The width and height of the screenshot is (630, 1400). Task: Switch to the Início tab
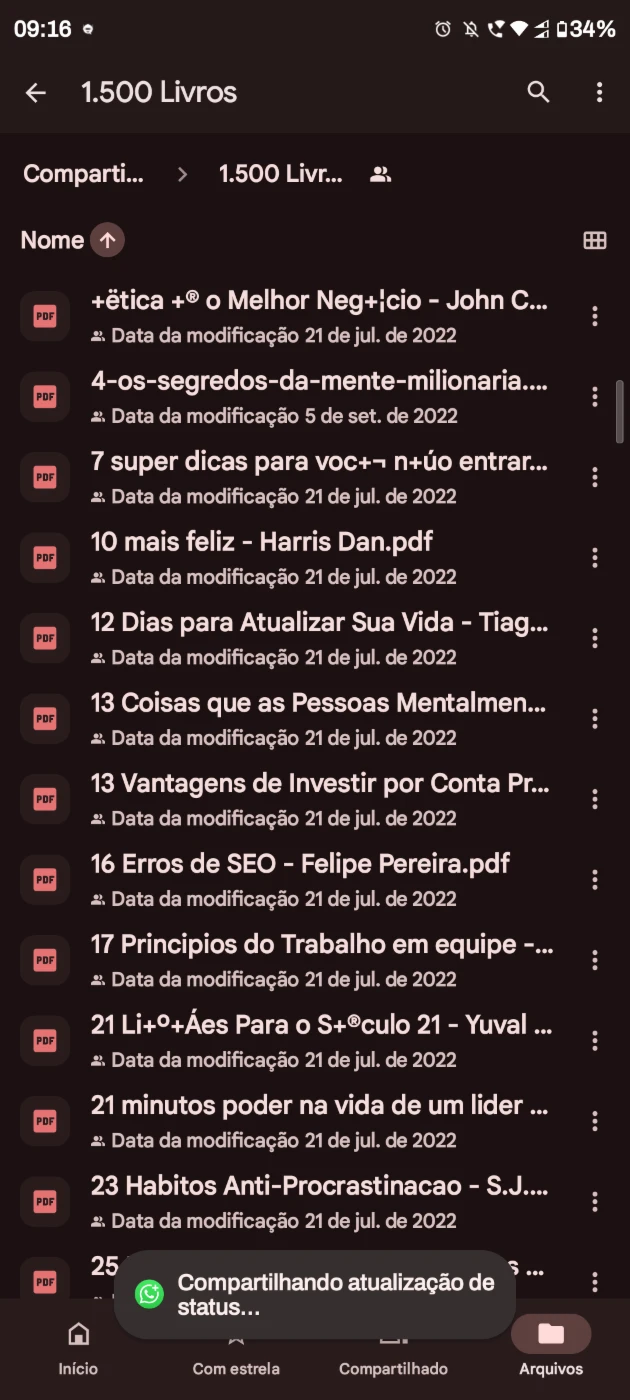[78, 1348]
